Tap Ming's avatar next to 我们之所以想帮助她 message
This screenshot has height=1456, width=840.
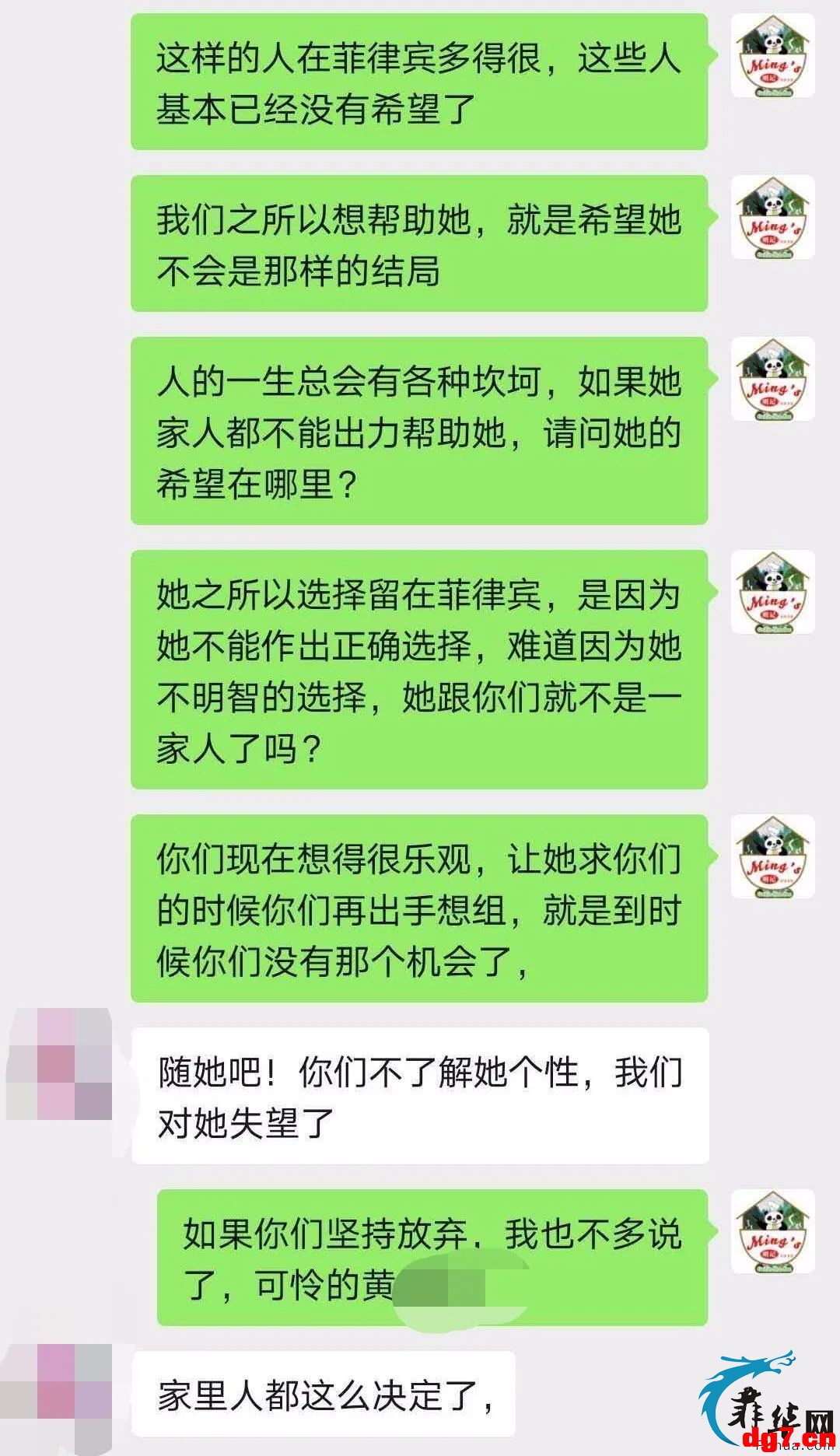(772, 217)
